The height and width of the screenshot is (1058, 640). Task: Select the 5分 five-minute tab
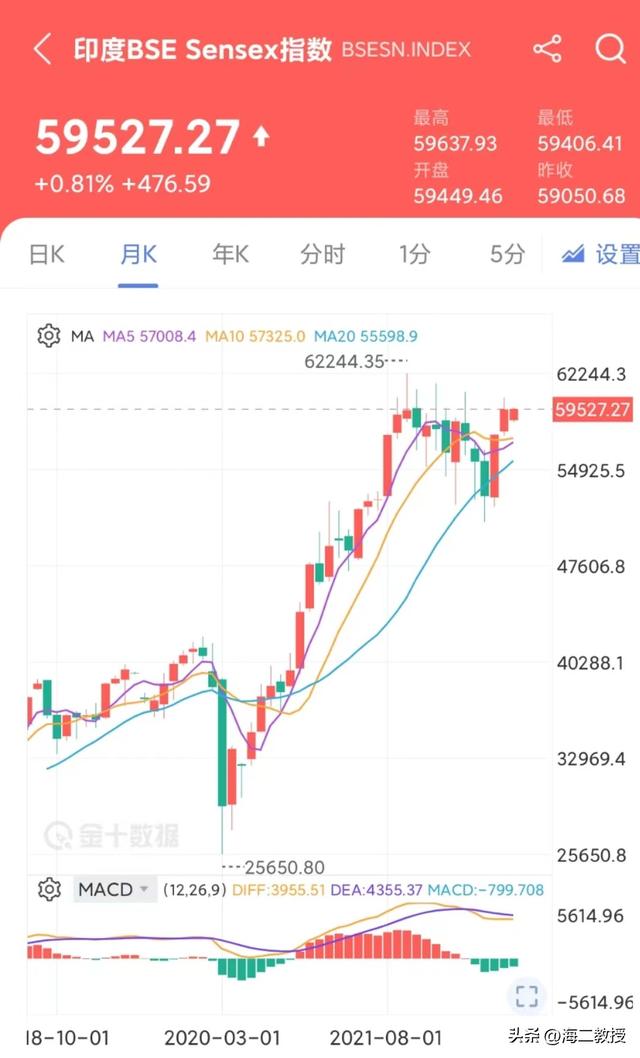(507, 254)
